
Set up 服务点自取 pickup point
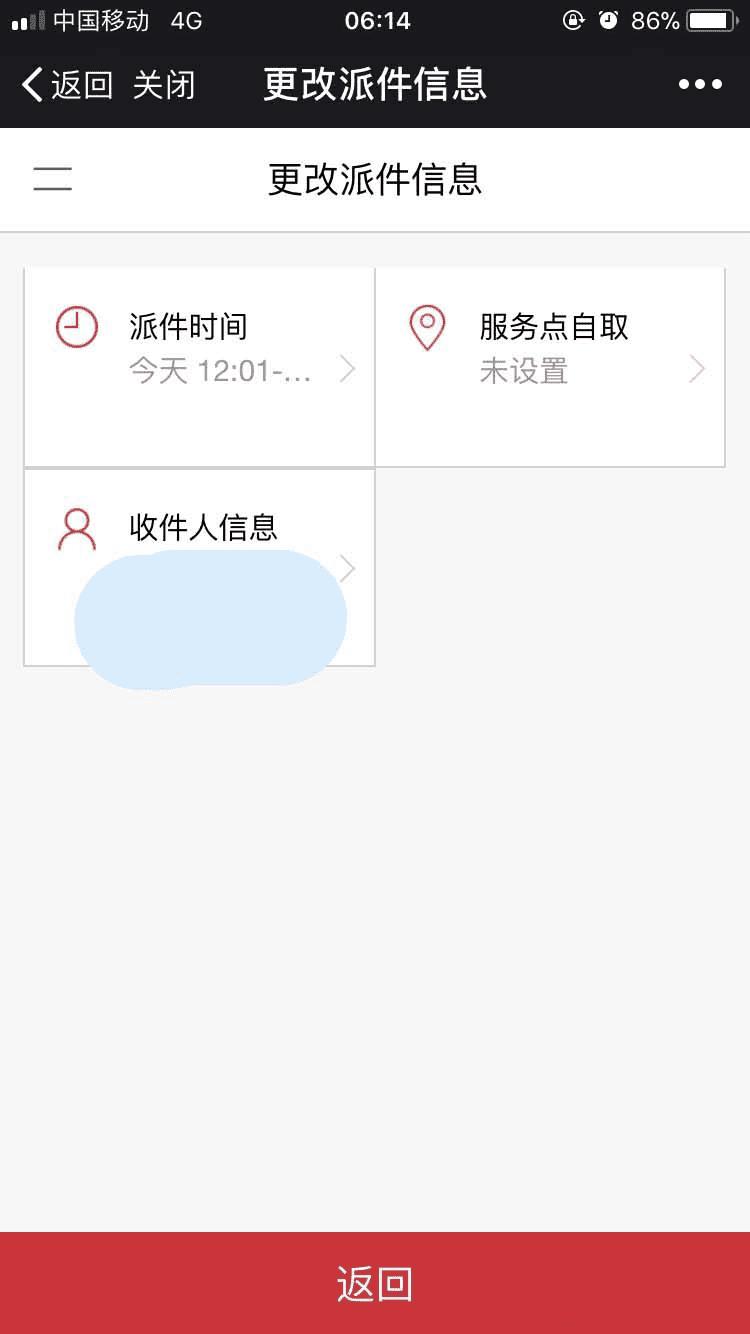tap(550, 366)
